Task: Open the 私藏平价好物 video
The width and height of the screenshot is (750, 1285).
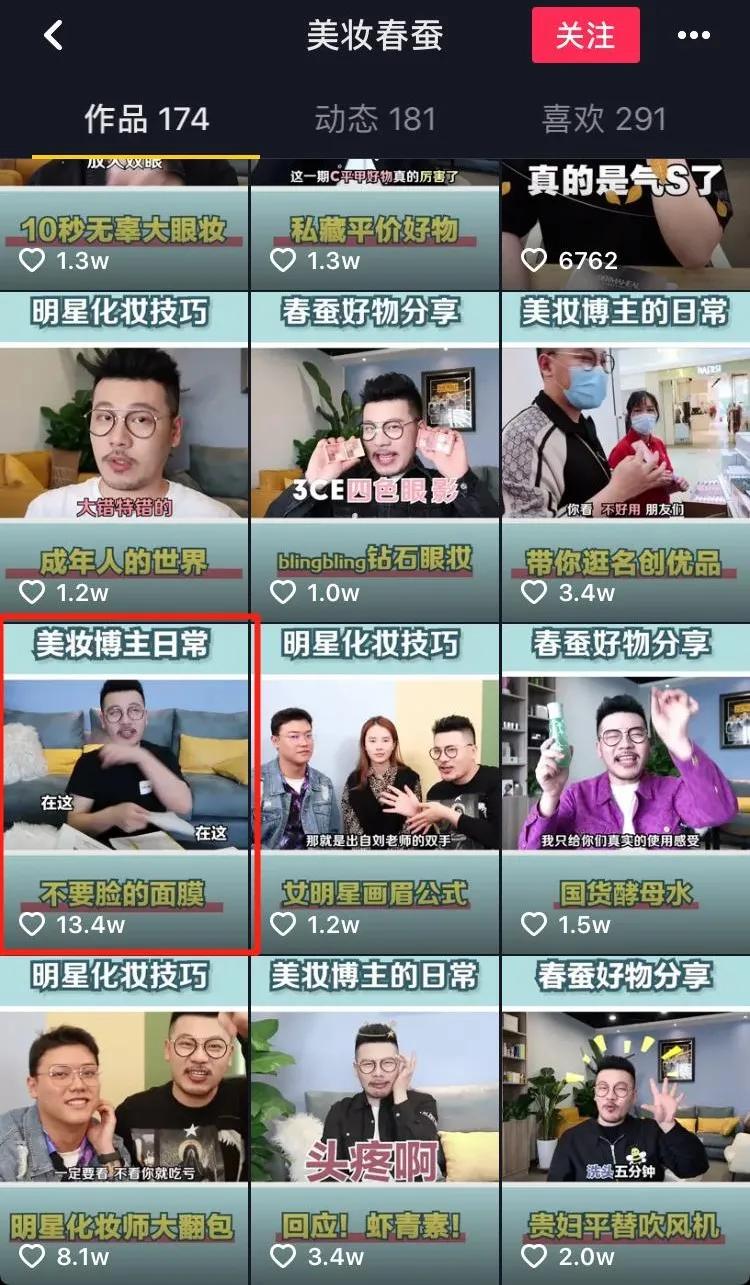Action: point(374,225)
